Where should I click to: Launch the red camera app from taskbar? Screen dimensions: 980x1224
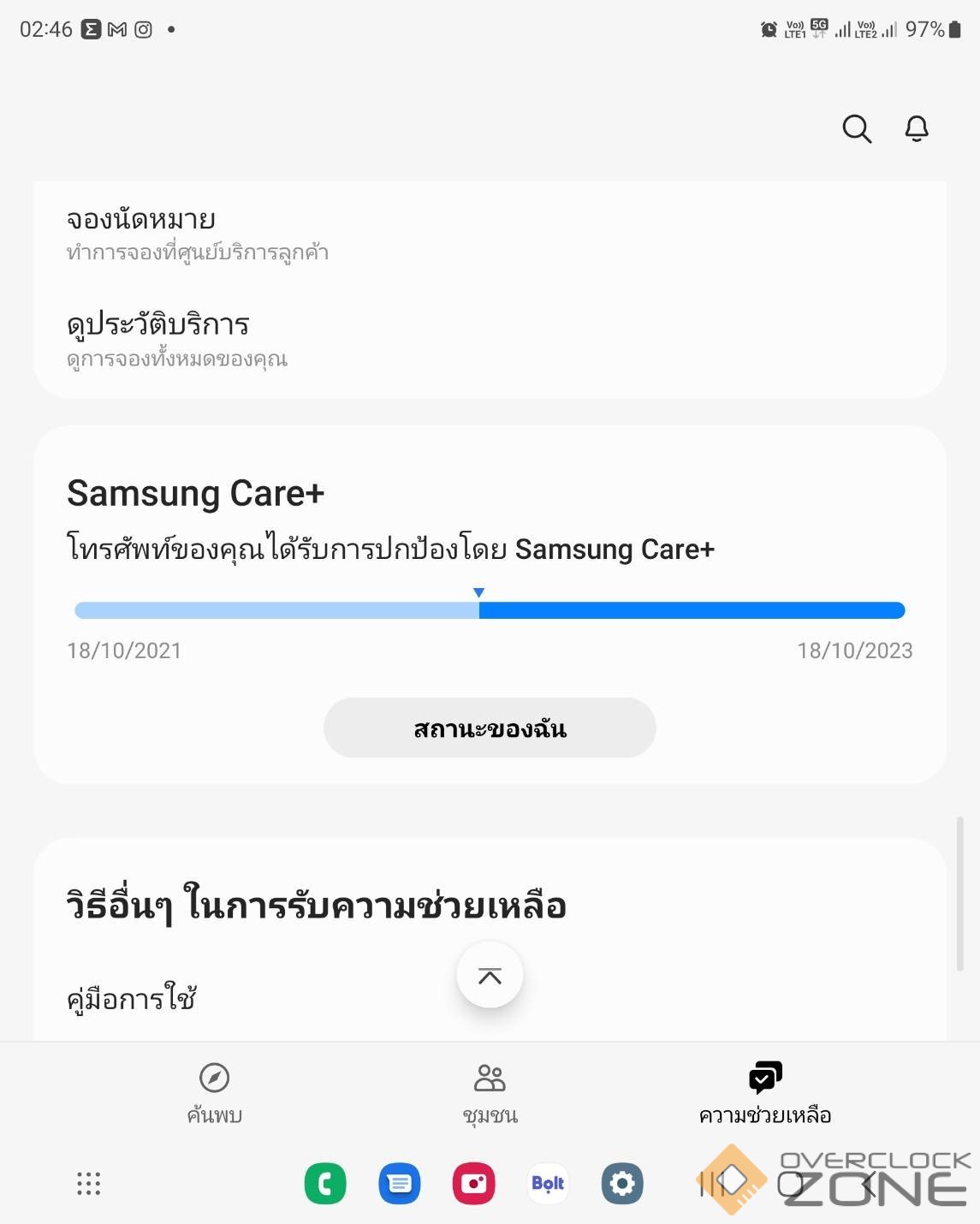tap(473, 1184)
